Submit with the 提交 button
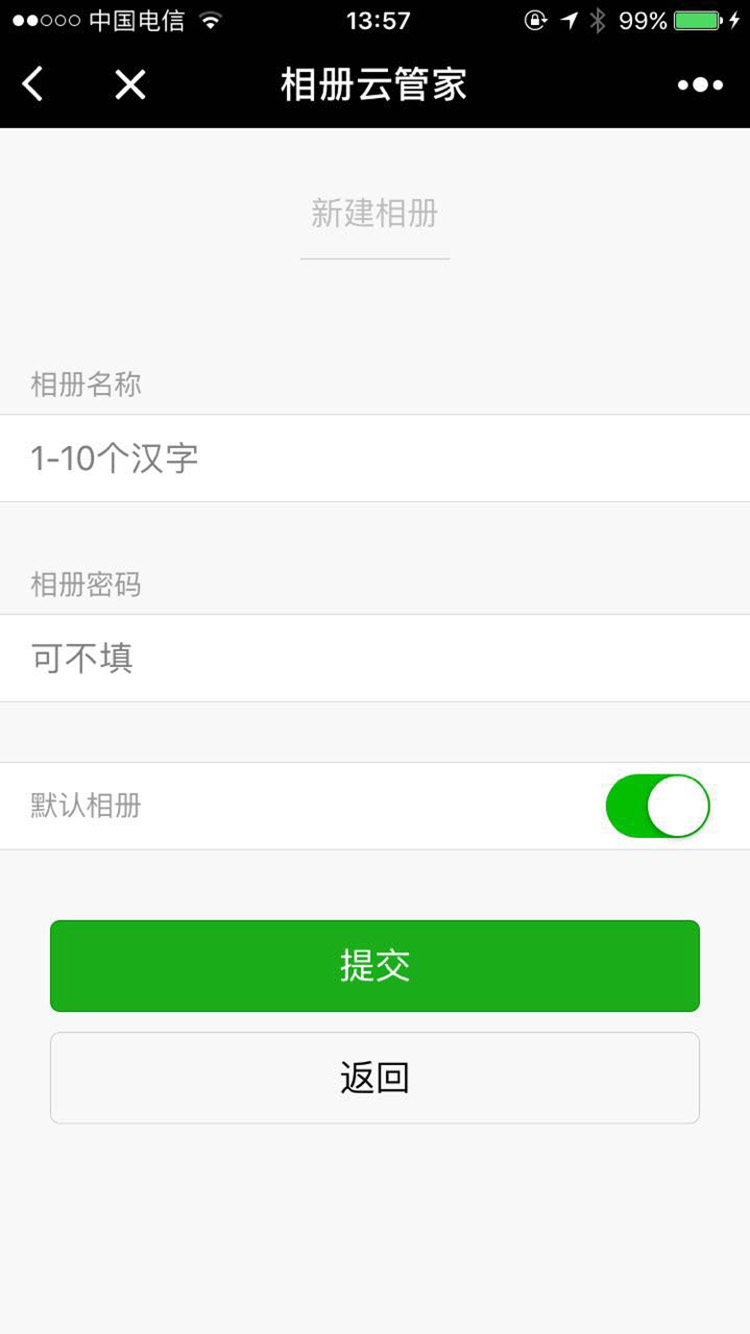This screenshot has height=1334, width=750. (375, 966)
